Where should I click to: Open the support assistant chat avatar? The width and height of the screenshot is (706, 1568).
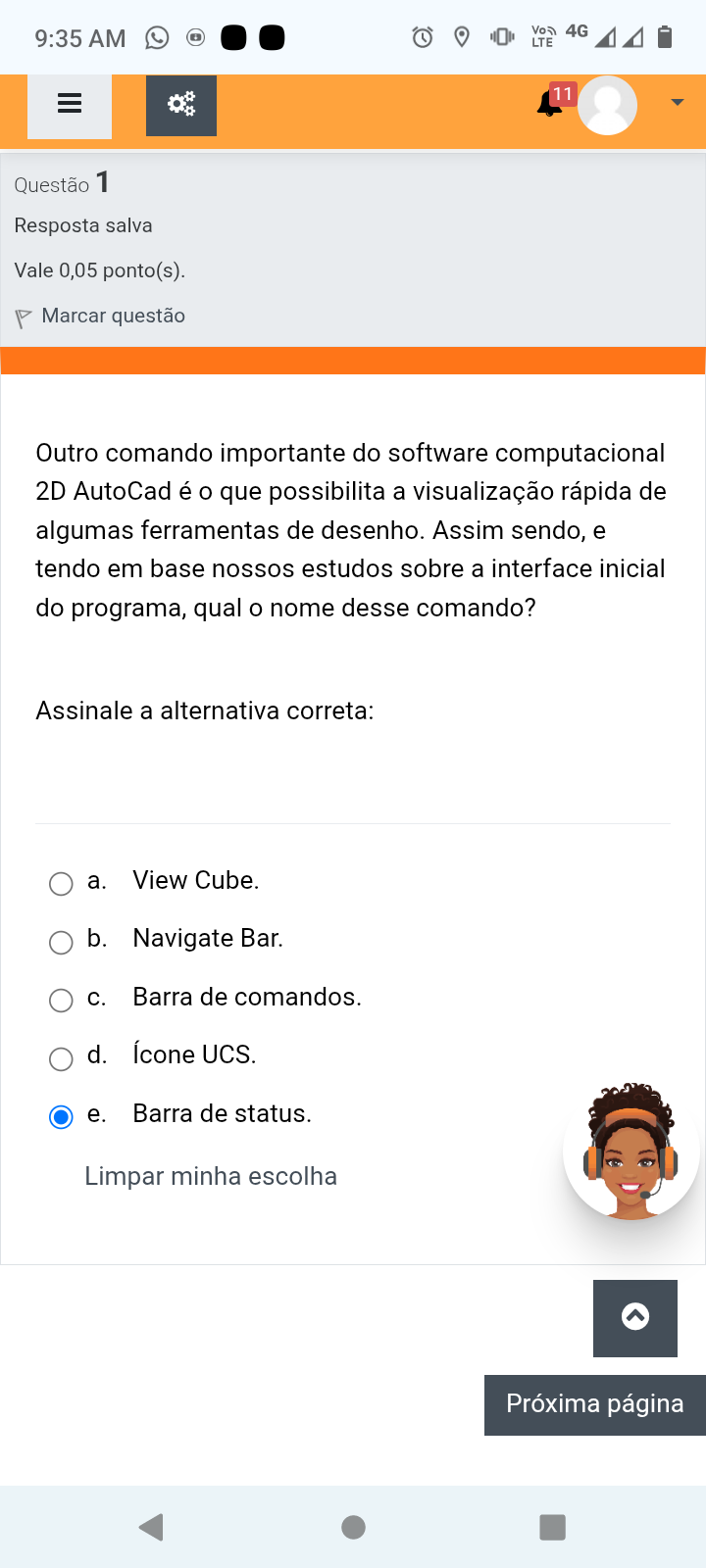tap(631, 1152)
